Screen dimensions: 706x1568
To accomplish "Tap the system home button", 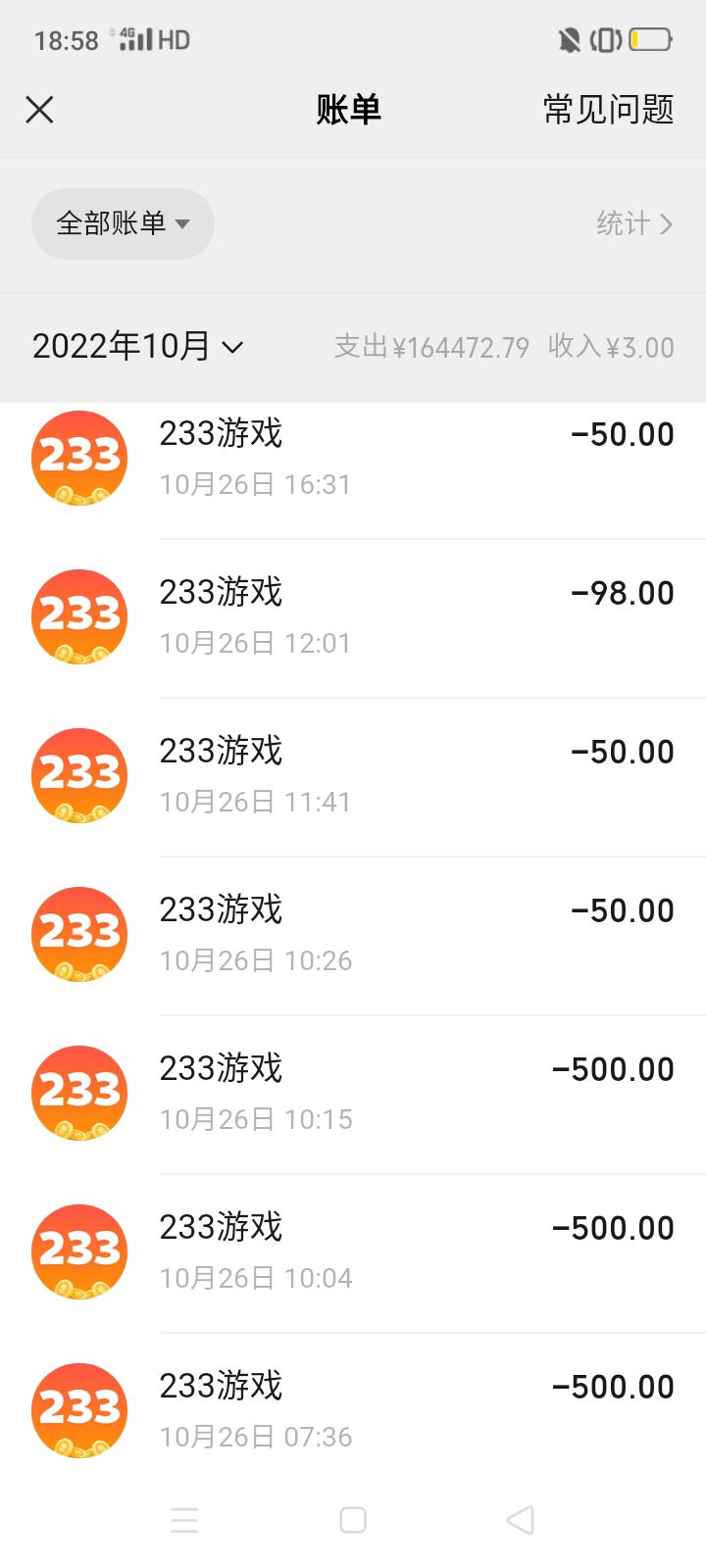I will [x=353, y=1520].
